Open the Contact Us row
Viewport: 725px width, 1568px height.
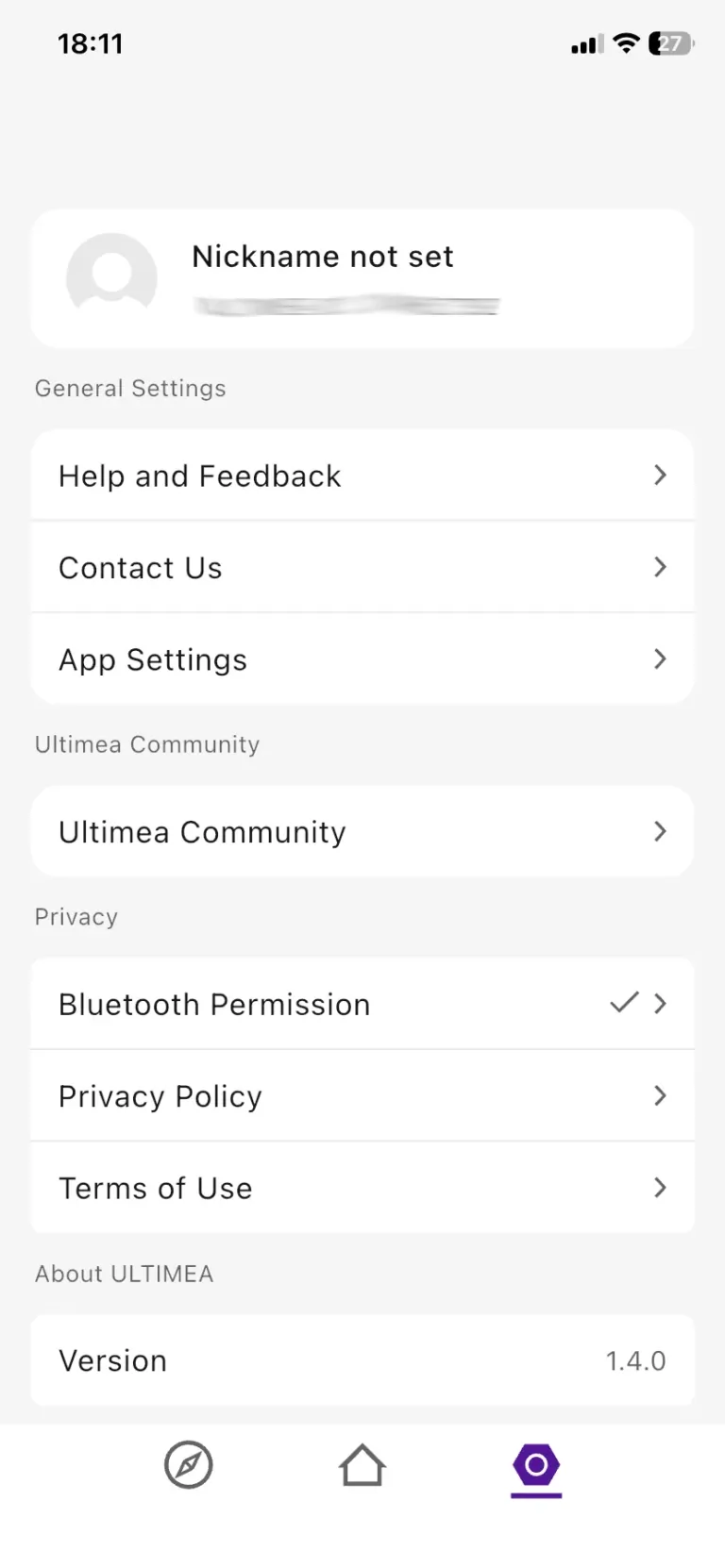(x=362, y=567)
